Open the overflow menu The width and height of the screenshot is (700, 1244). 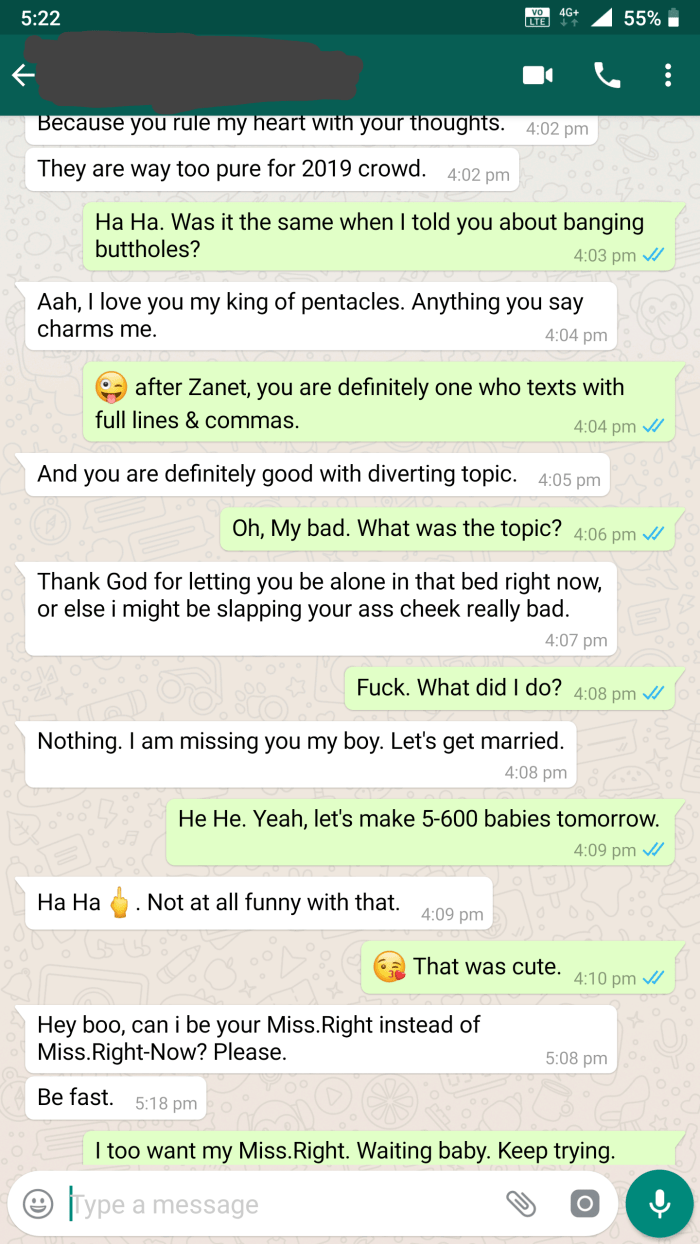click(667, 75)
